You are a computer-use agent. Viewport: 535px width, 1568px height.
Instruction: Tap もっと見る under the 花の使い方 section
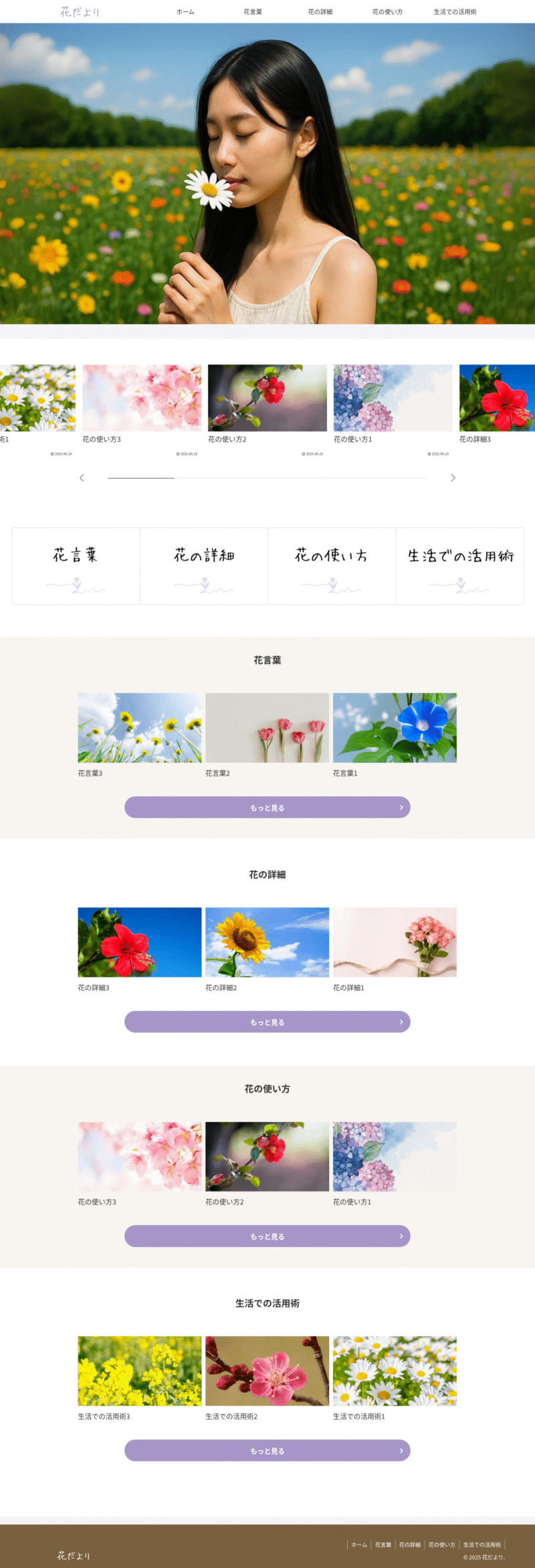[267, 1236]
